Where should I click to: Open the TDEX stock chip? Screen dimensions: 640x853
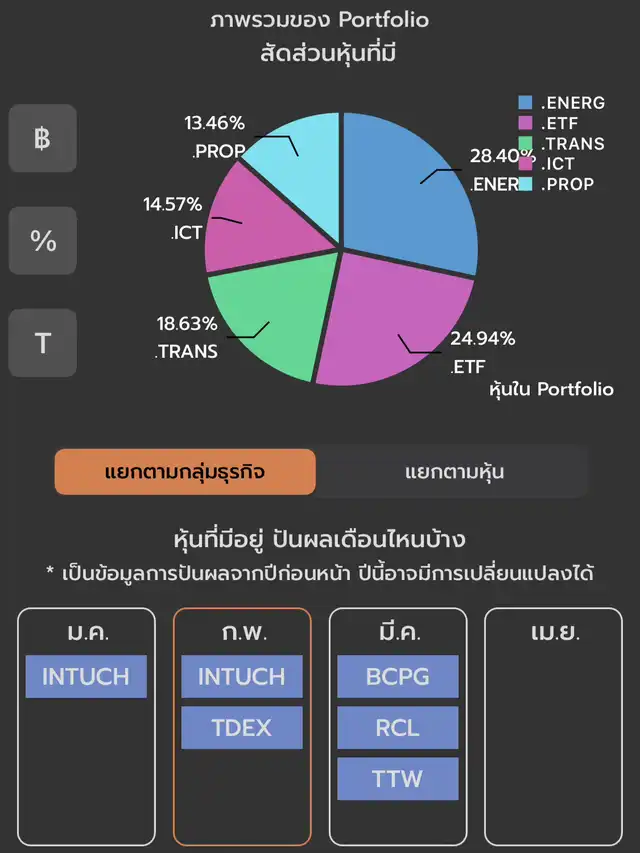241,727
